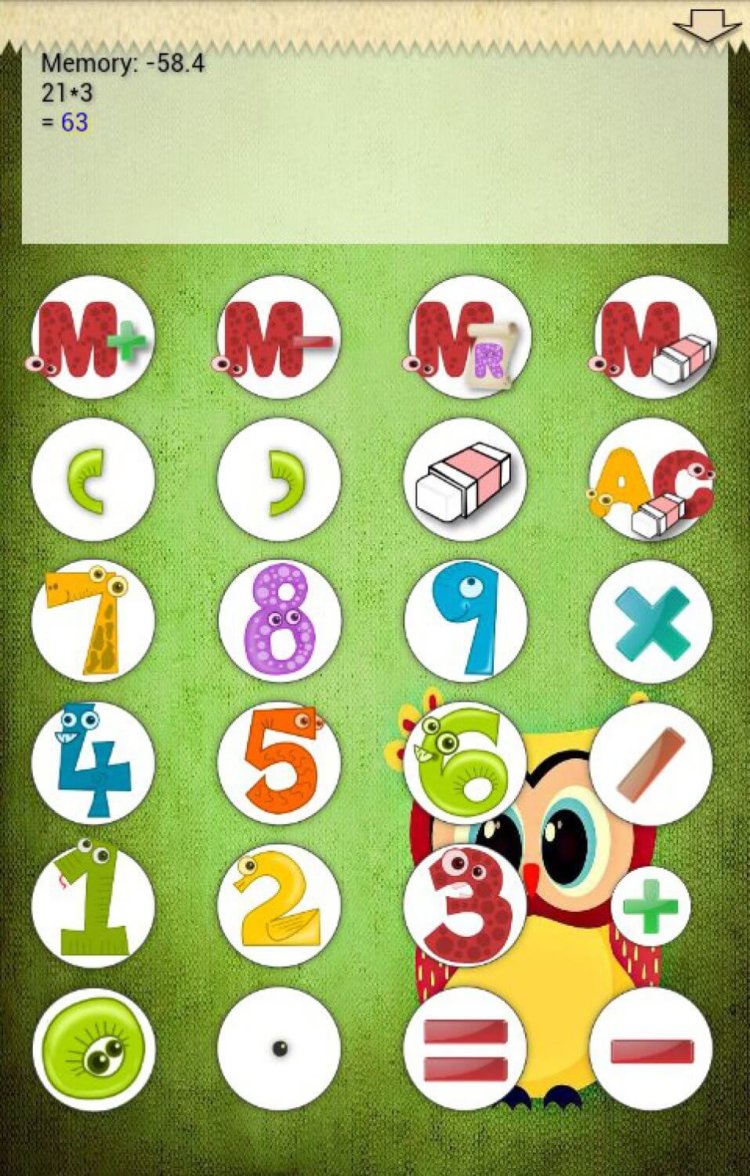Insert an opening parenthesis
This screenshot has width=750, height=1176.
tap(93, 480)
